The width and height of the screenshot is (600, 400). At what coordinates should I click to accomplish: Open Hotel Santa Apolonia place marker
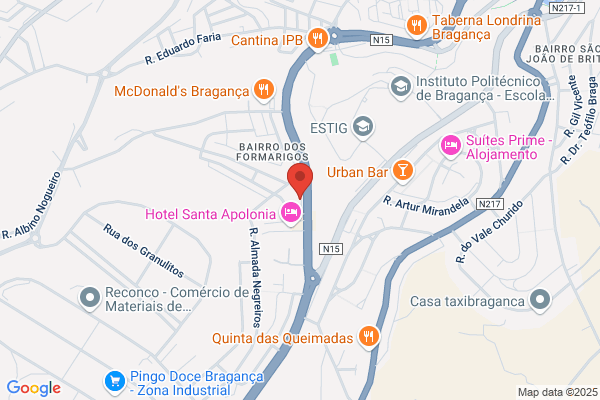pos(291,213)
